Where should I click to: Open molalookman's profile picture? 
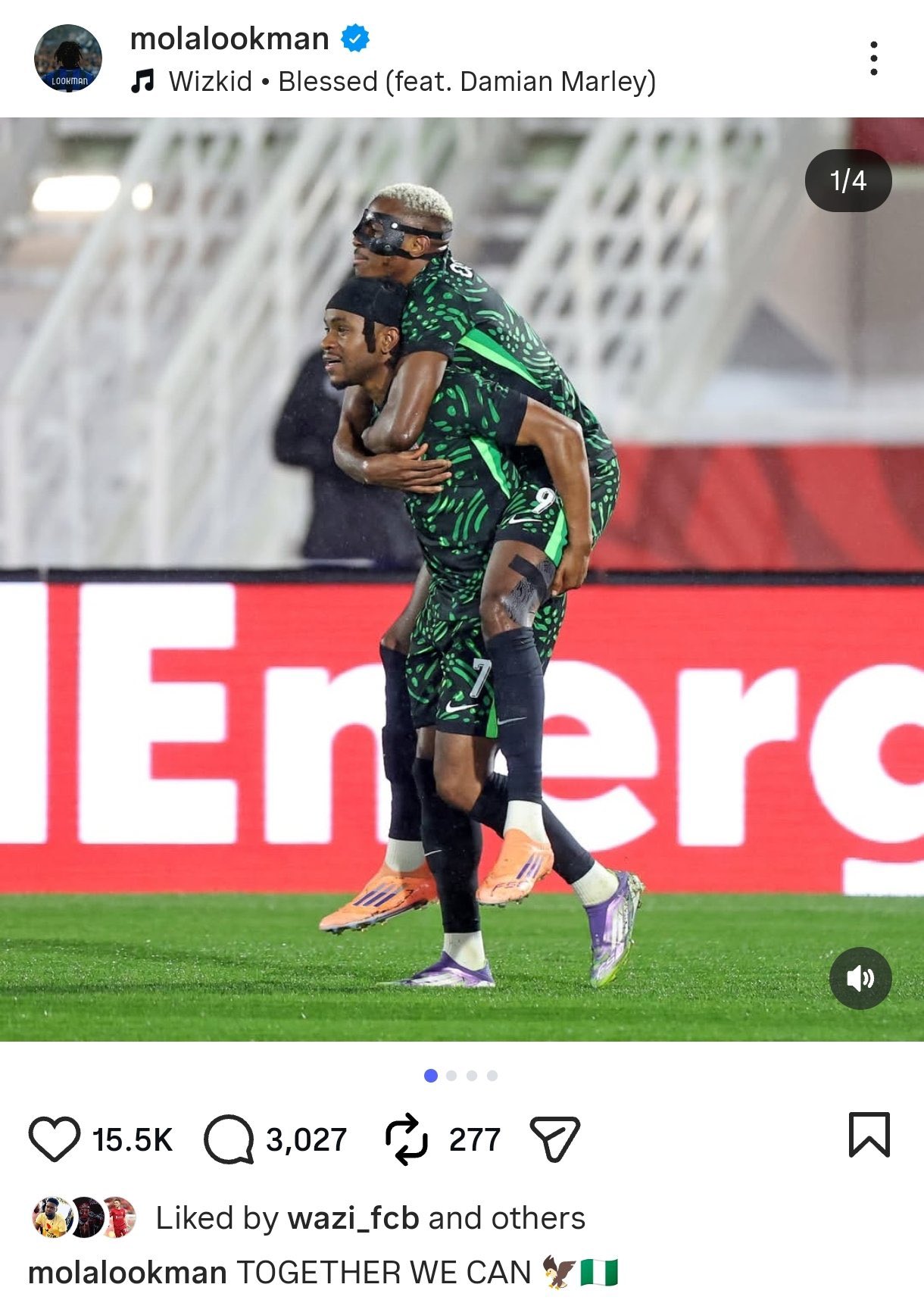(x=68, y=58)
